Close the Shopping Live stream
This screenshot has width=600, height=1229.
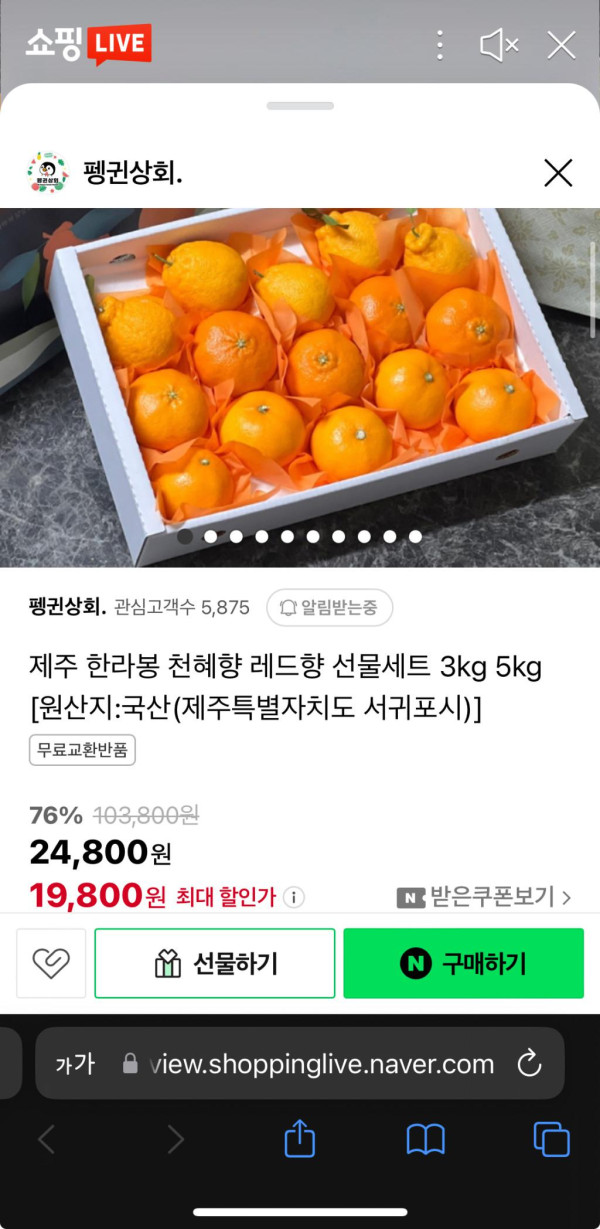[562, 45]
